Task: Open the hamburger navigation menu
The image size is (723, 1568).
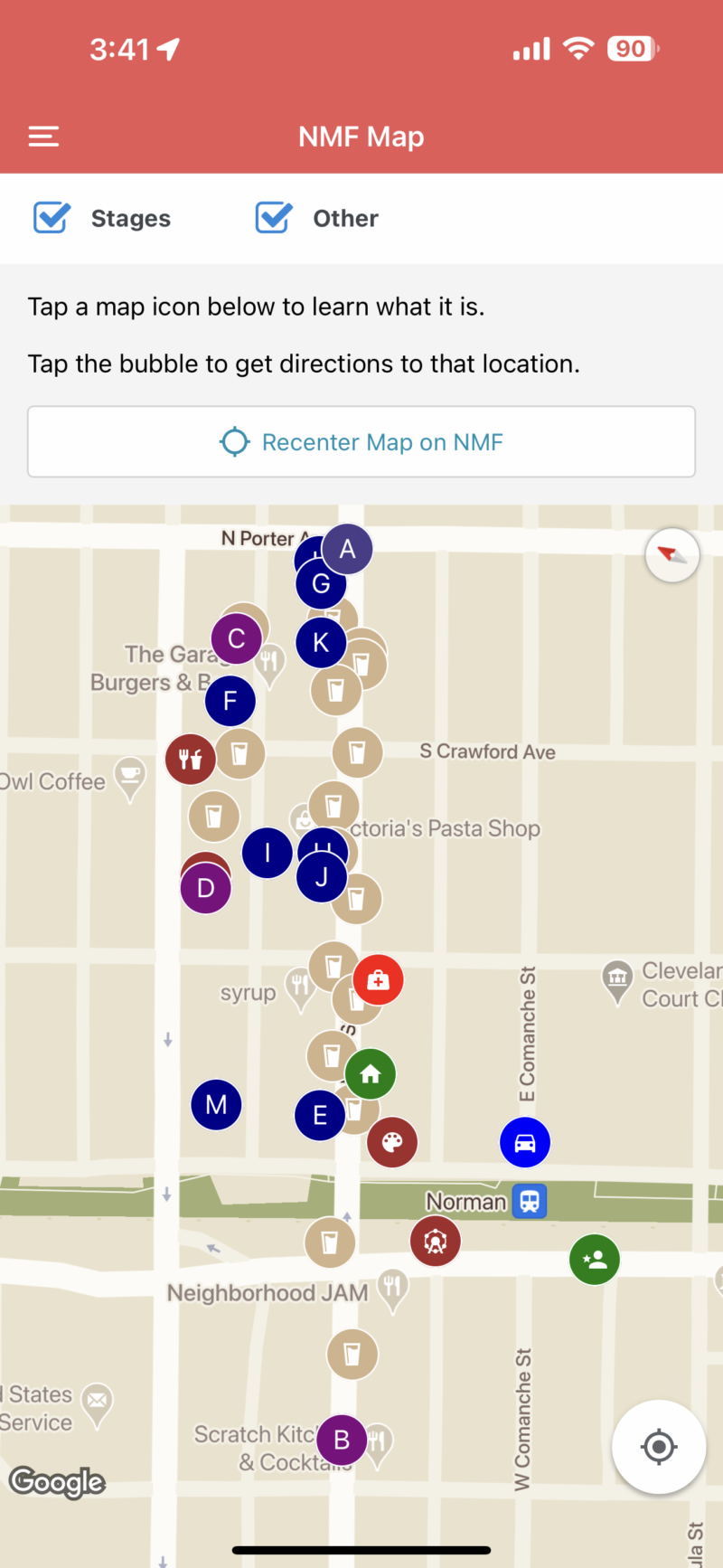Action: tap(42, 136)
